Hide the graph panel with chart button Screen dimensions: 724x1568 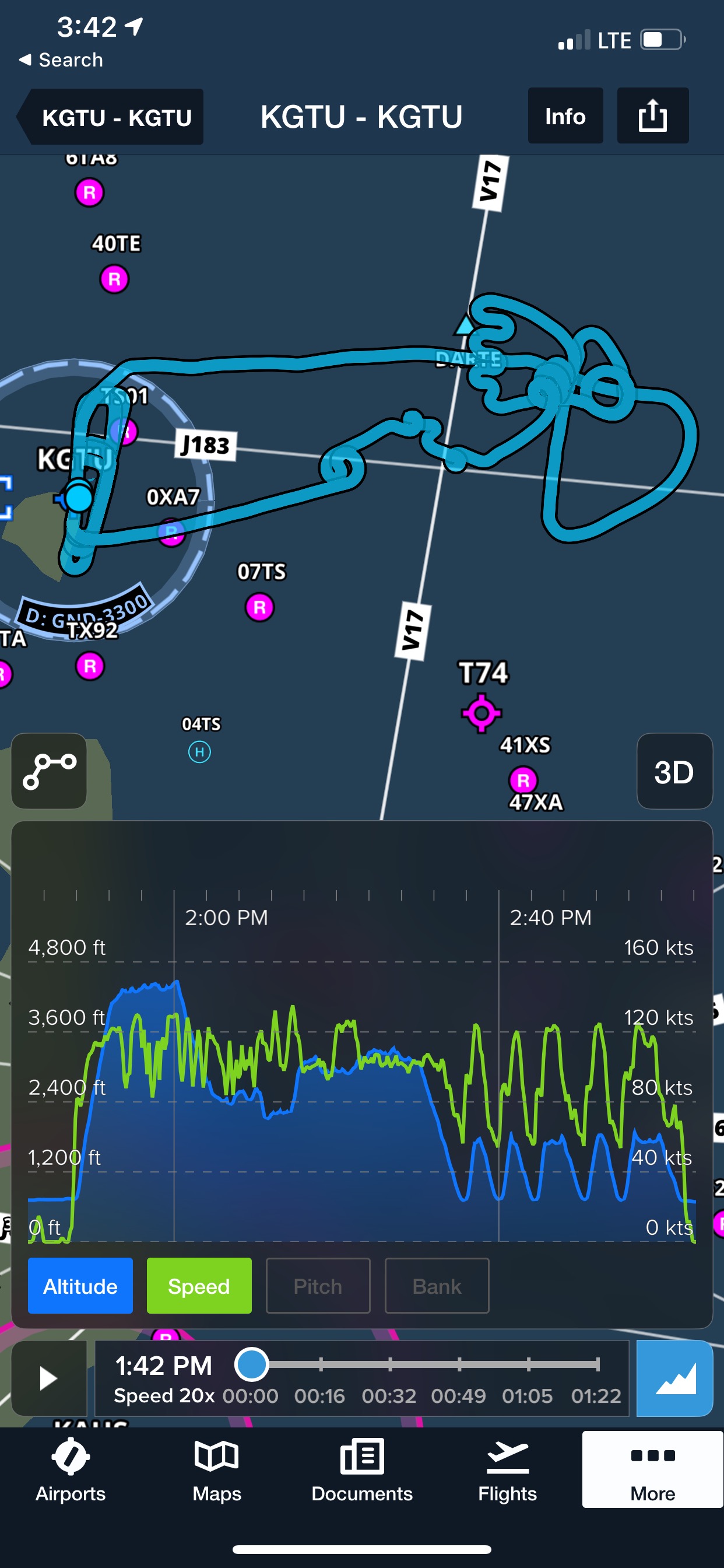click(x=674, y=1377)
